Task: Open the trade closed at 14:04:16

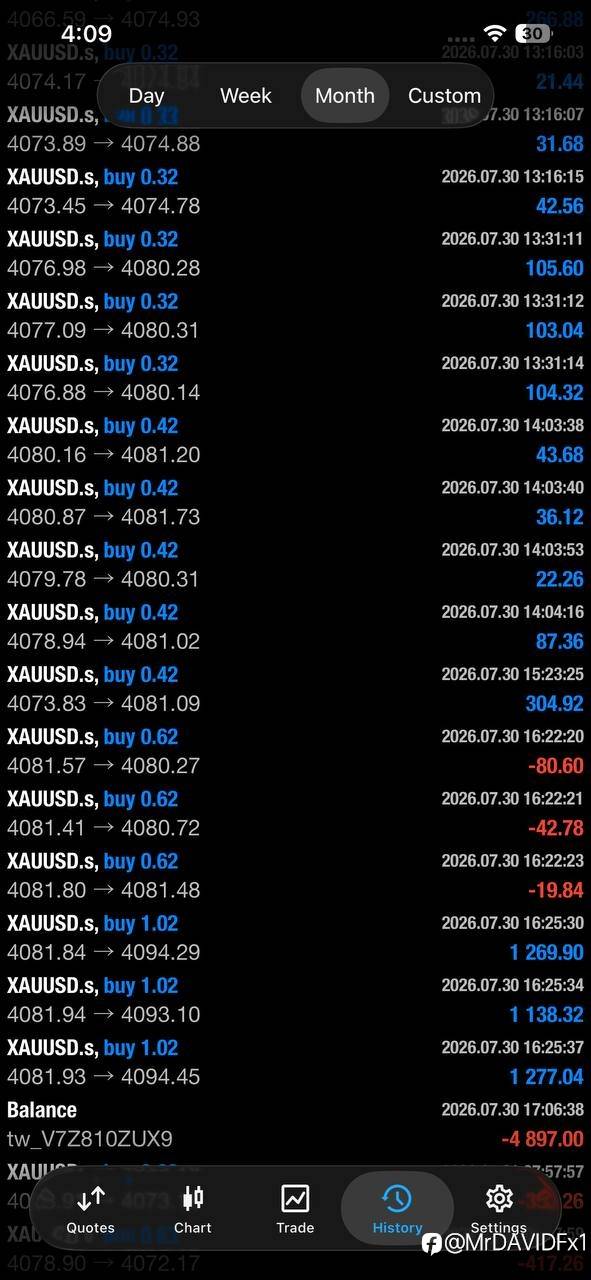Action: pyautogui.click(x=295, y=627)
